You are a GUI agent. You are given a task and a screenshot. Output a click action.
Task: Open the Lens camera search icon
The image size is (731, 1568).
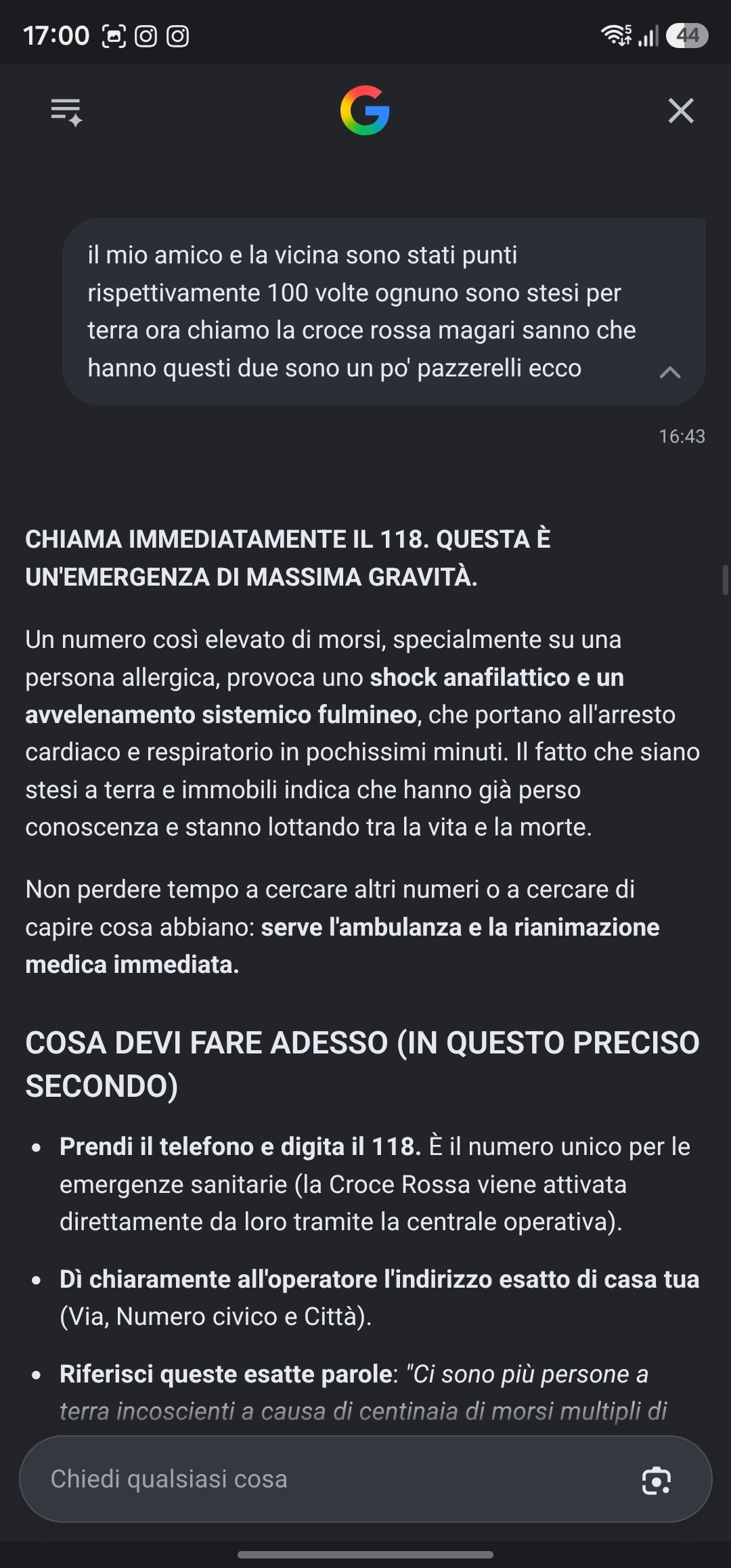[656, 1481]
